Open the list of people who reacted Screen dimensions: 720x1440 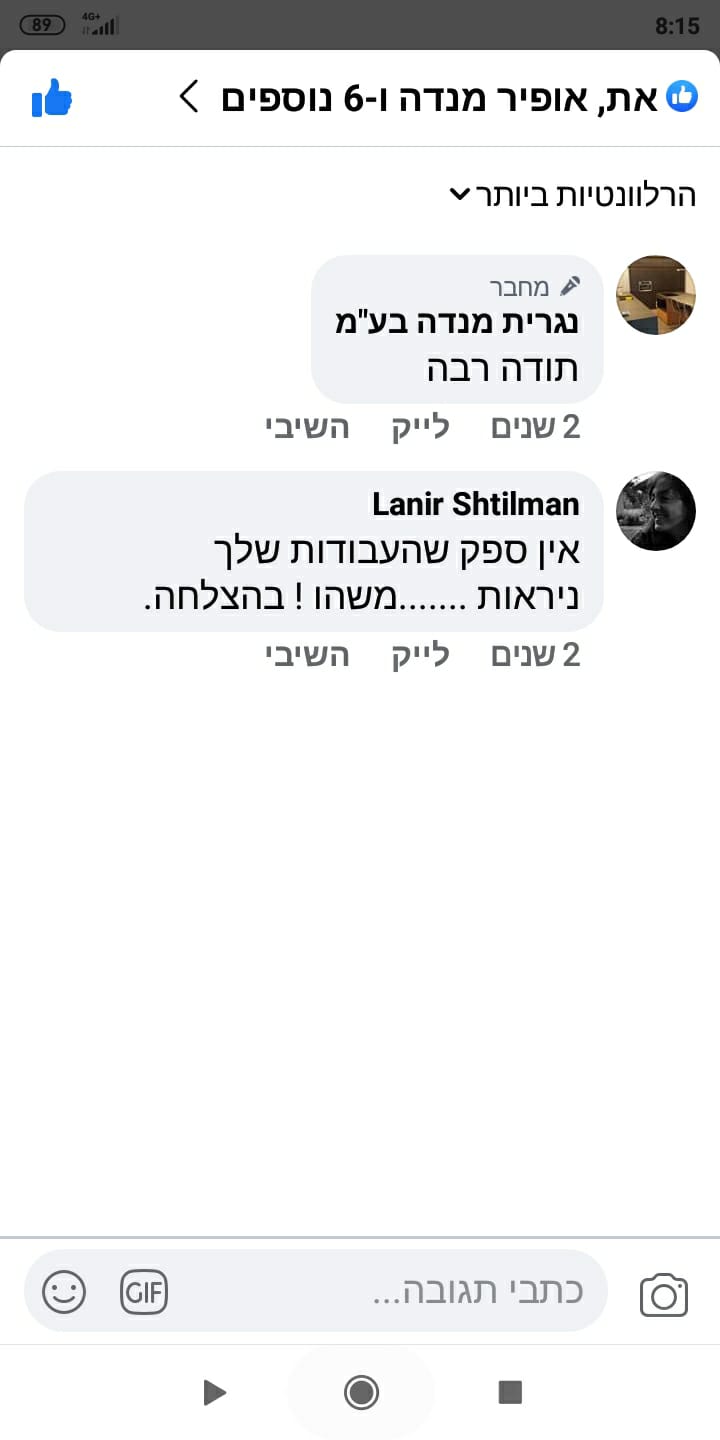pos(440,98)
